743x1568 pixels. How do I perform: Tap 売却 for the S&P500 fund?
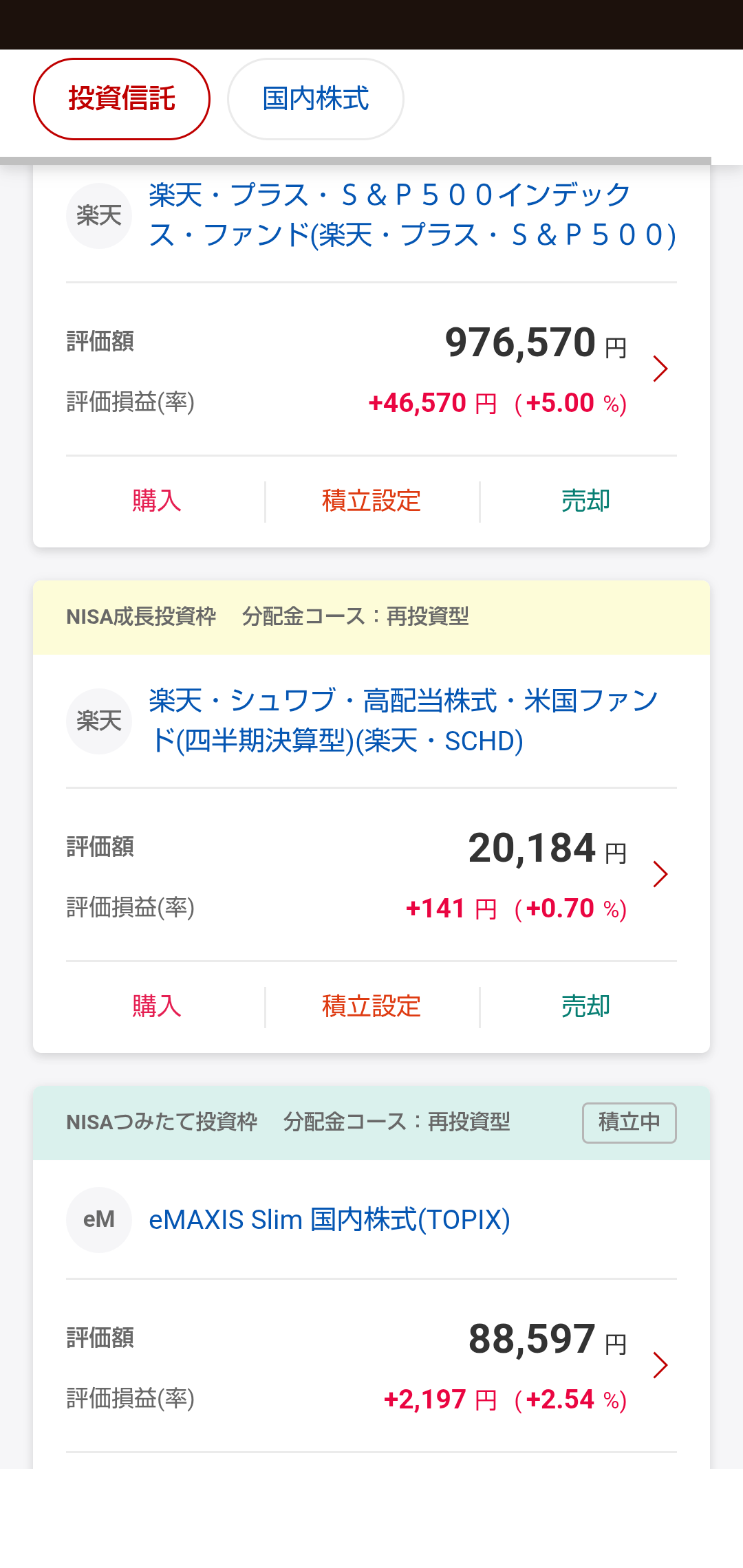(585, 501)
